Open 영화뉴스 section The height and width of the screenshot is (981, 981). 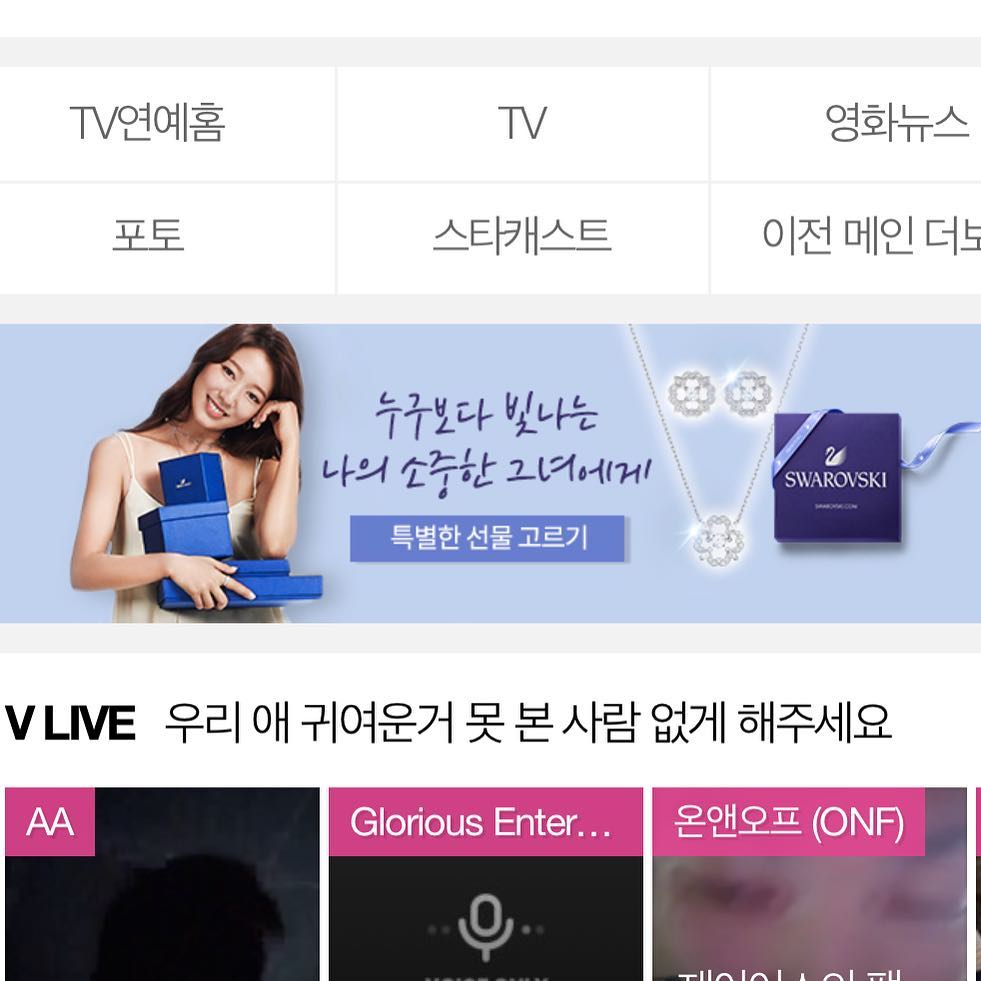coord(895,124)
